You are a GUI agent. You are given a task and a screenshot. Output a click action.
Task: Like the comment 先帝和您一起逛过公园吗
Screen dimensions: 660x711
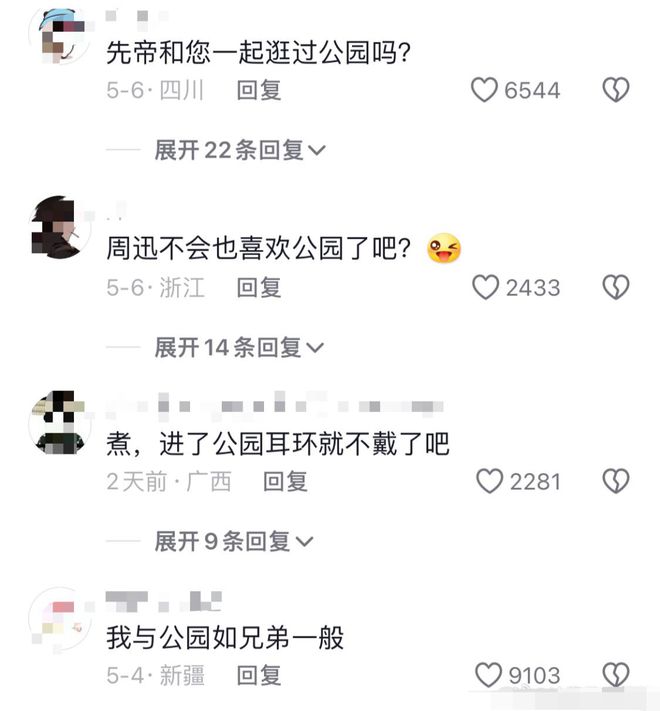pyautogui.click(x=485, y=91)
